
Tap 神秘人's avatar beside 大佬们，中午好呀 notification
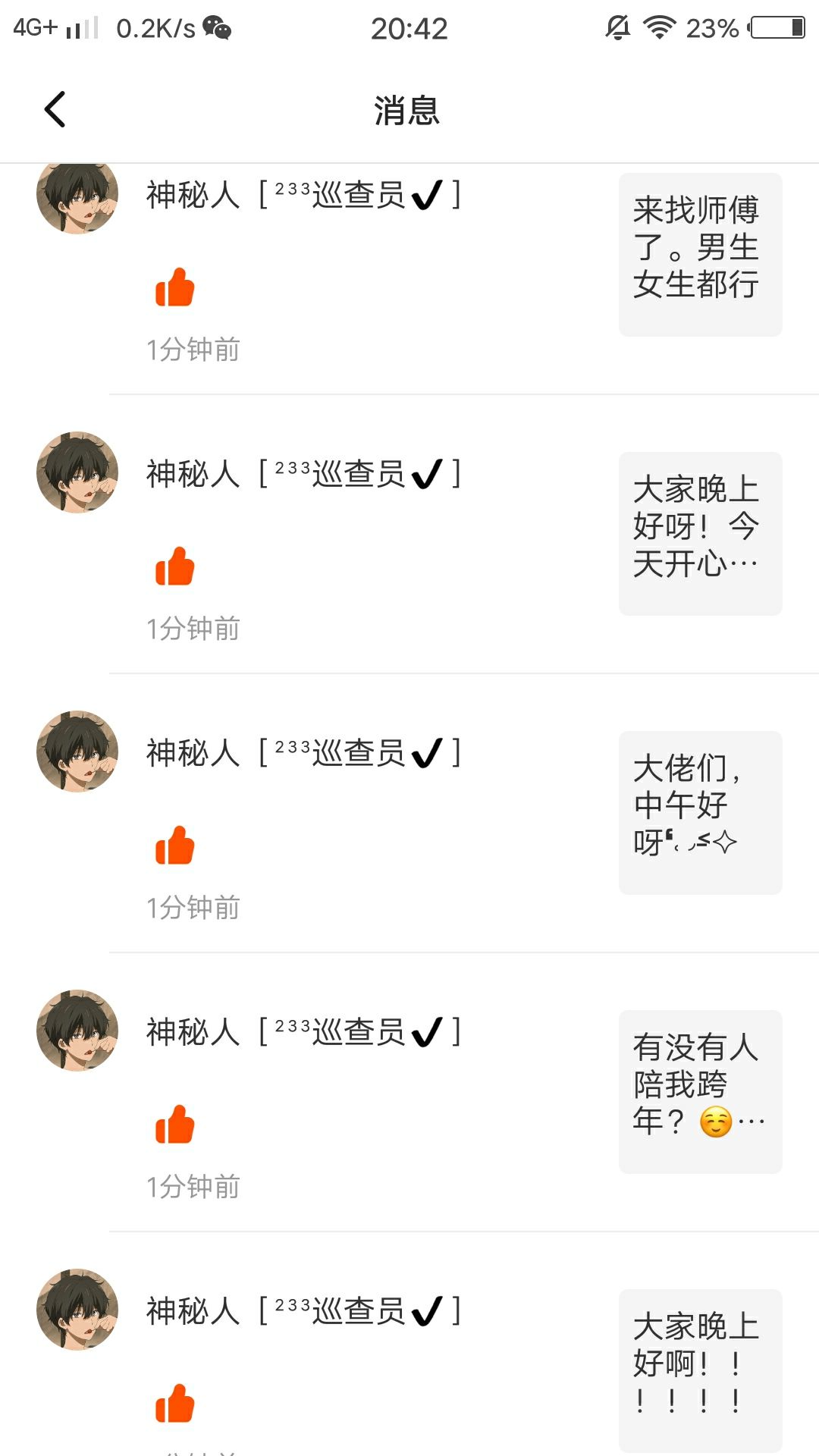click(77, 752)
